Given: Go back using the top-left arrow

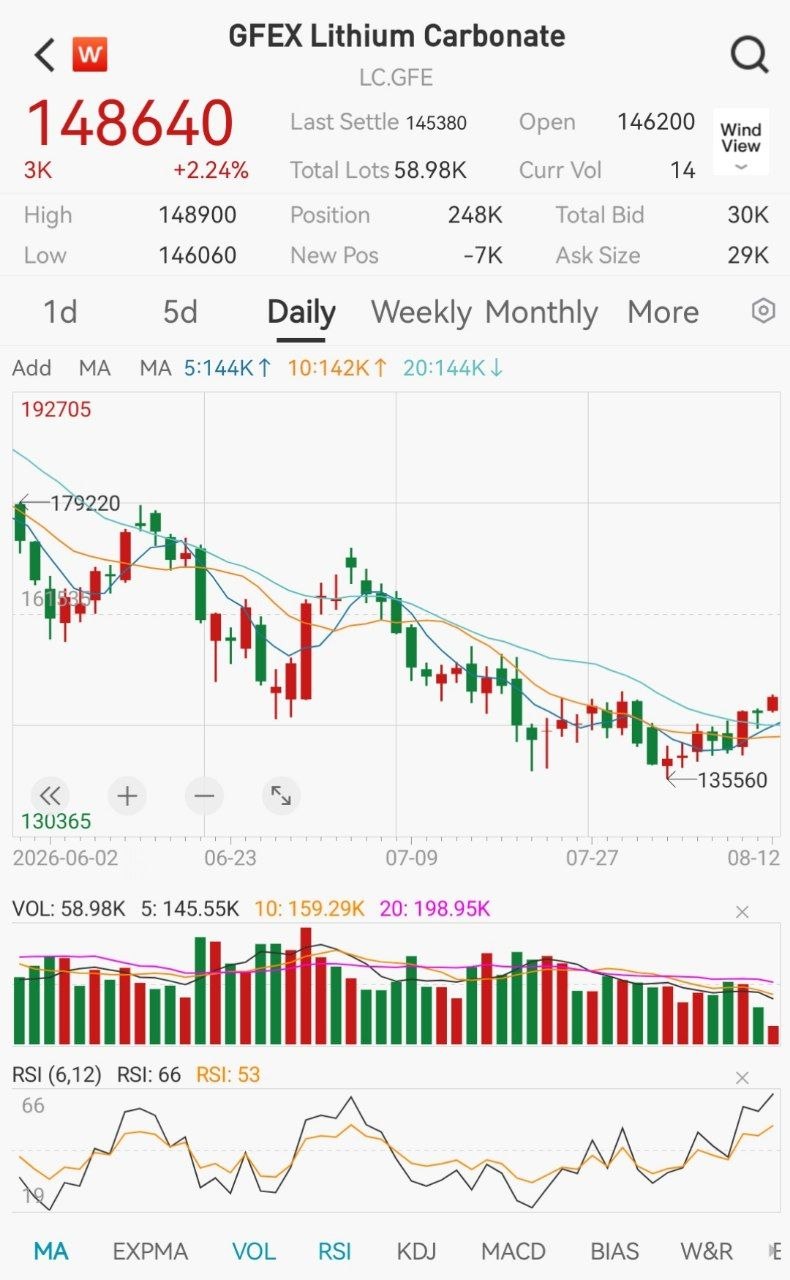Looking at the screenshot, I should click(x=44, y=54).
